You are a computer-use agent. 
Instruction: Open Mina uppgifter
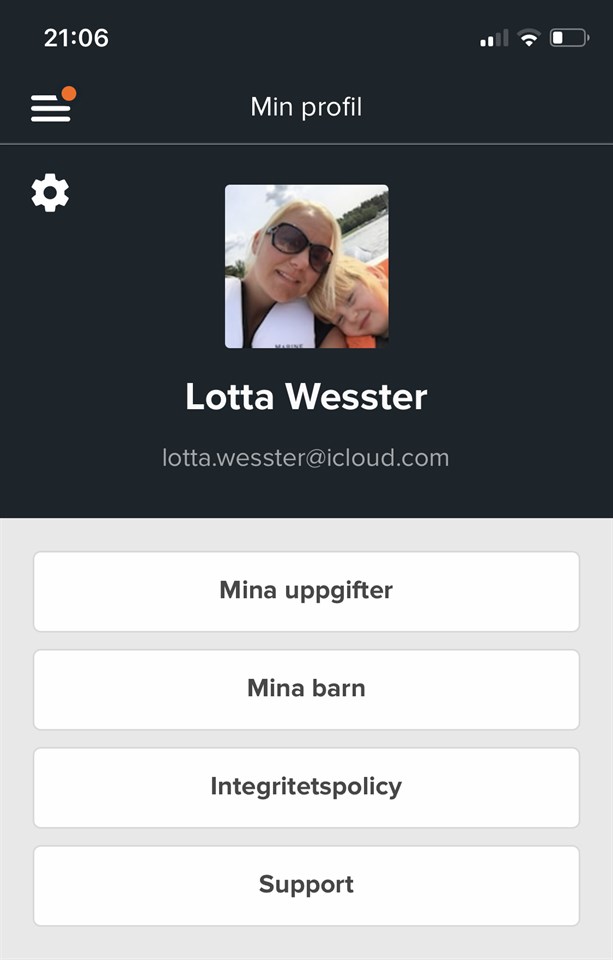(x=306, y=591)
